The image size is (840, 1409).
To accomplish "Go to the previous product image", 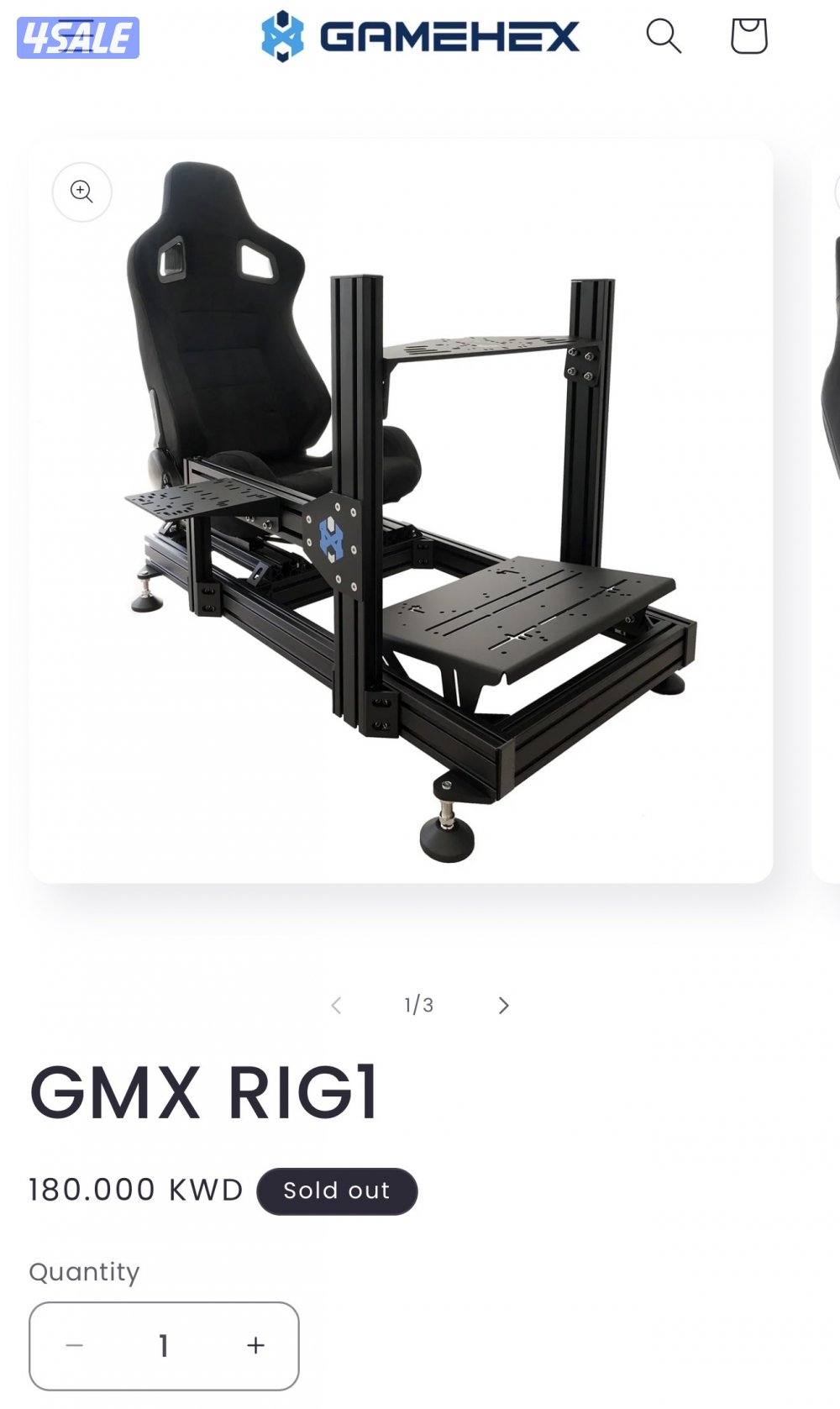I will point(336,1005).
